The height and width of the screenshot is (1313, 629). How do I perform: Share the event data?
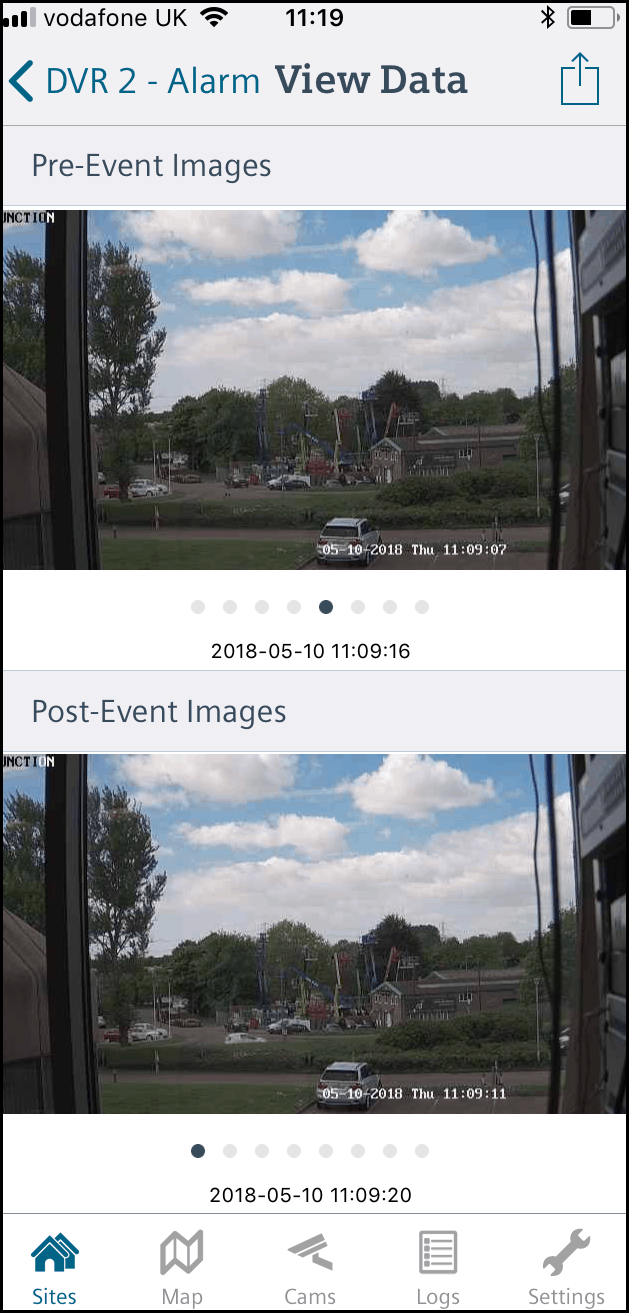point(579,80)
